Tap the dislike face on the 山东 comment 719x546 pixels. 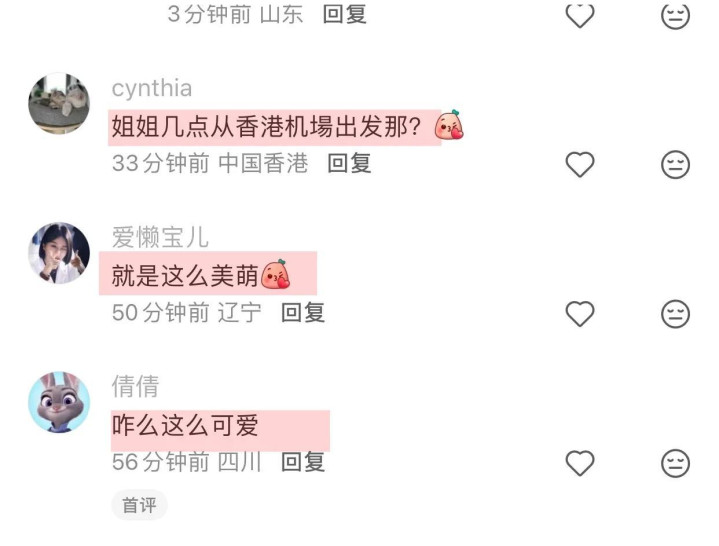pyautogui.click(x=675, y=15)
